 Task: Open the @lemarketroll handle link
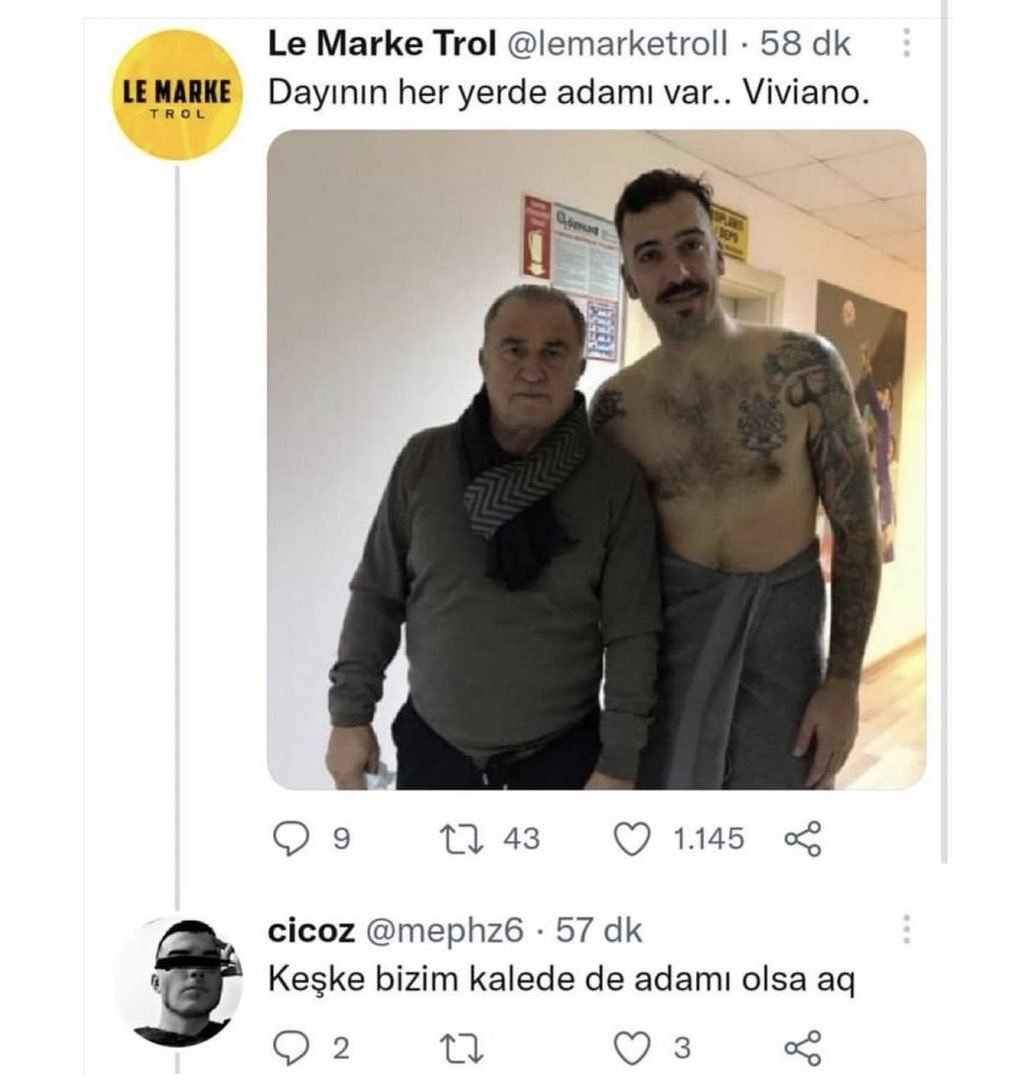pyautogui.click(x=626, y=44)
